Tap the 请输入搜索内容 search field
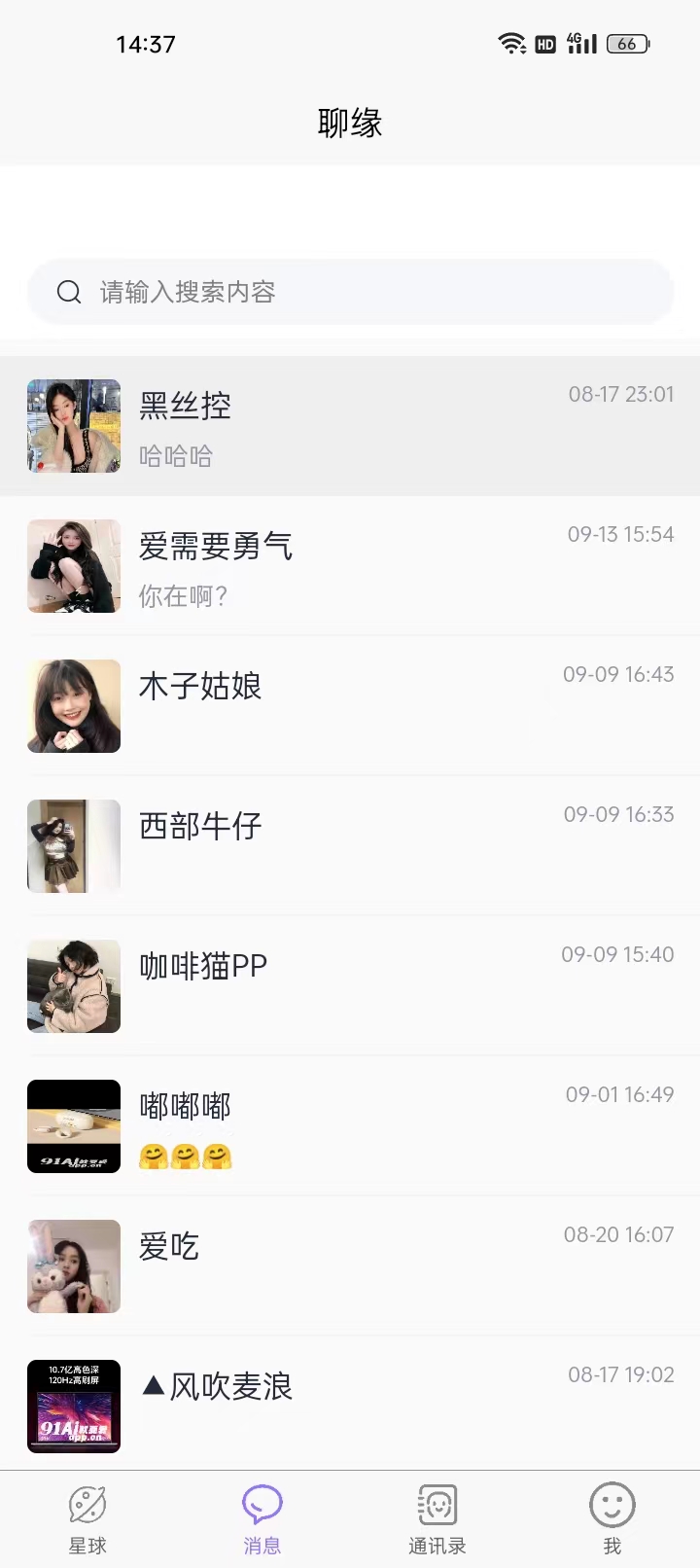Viewport: 700px width, 1568px height. [350, 292]
